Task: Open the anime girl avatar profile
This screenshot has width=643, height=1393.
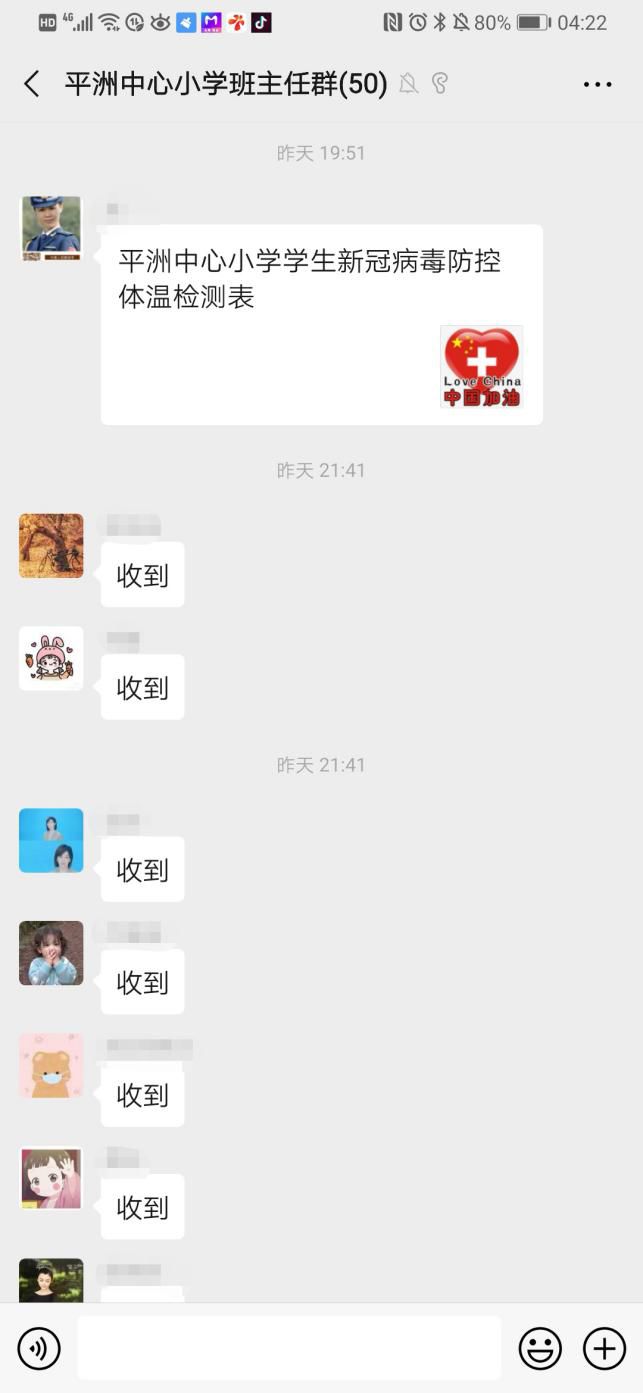Action: (x=51, y=1178)
